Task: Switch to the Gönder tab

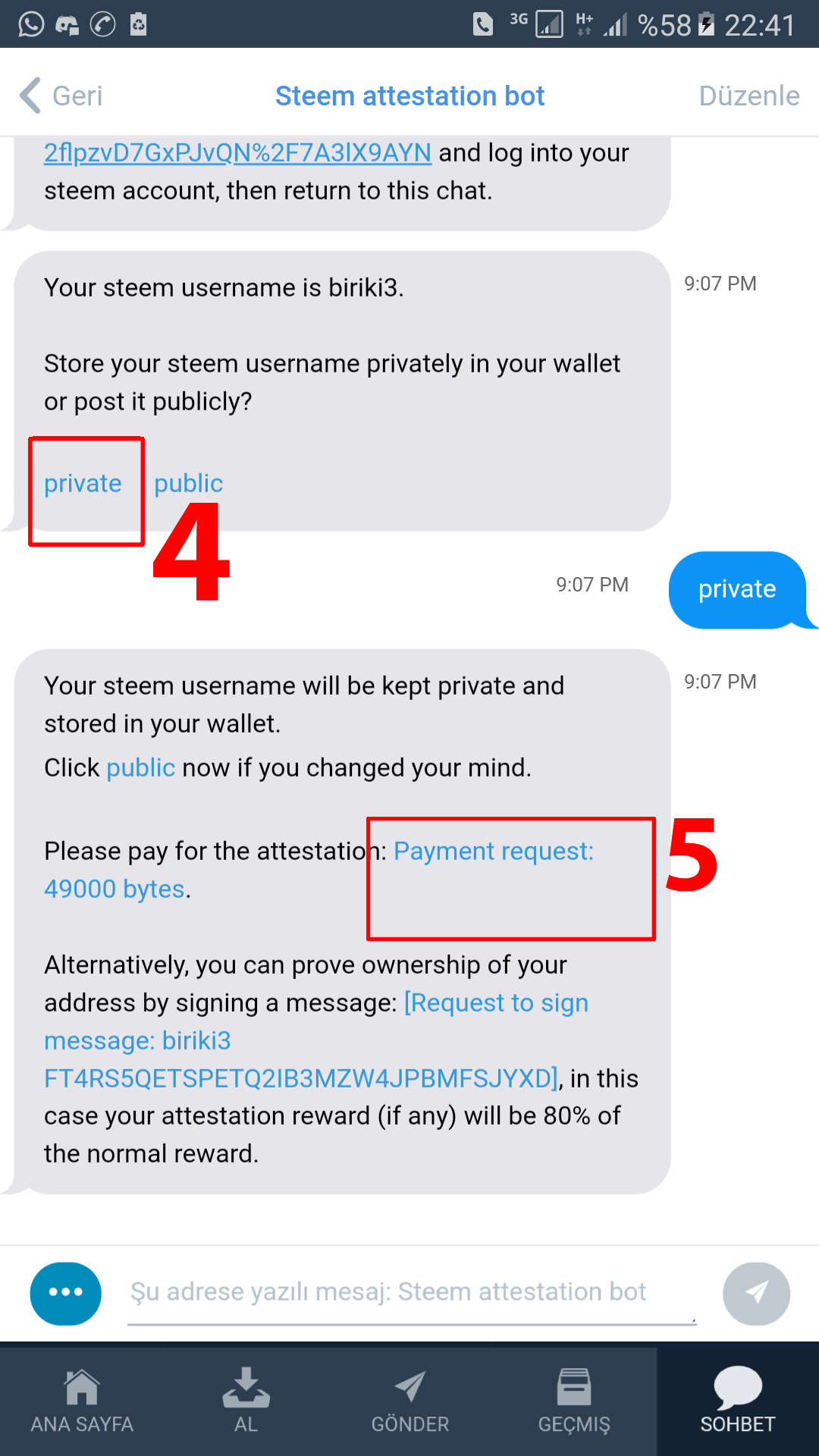Action: (x=409, y=1401)
